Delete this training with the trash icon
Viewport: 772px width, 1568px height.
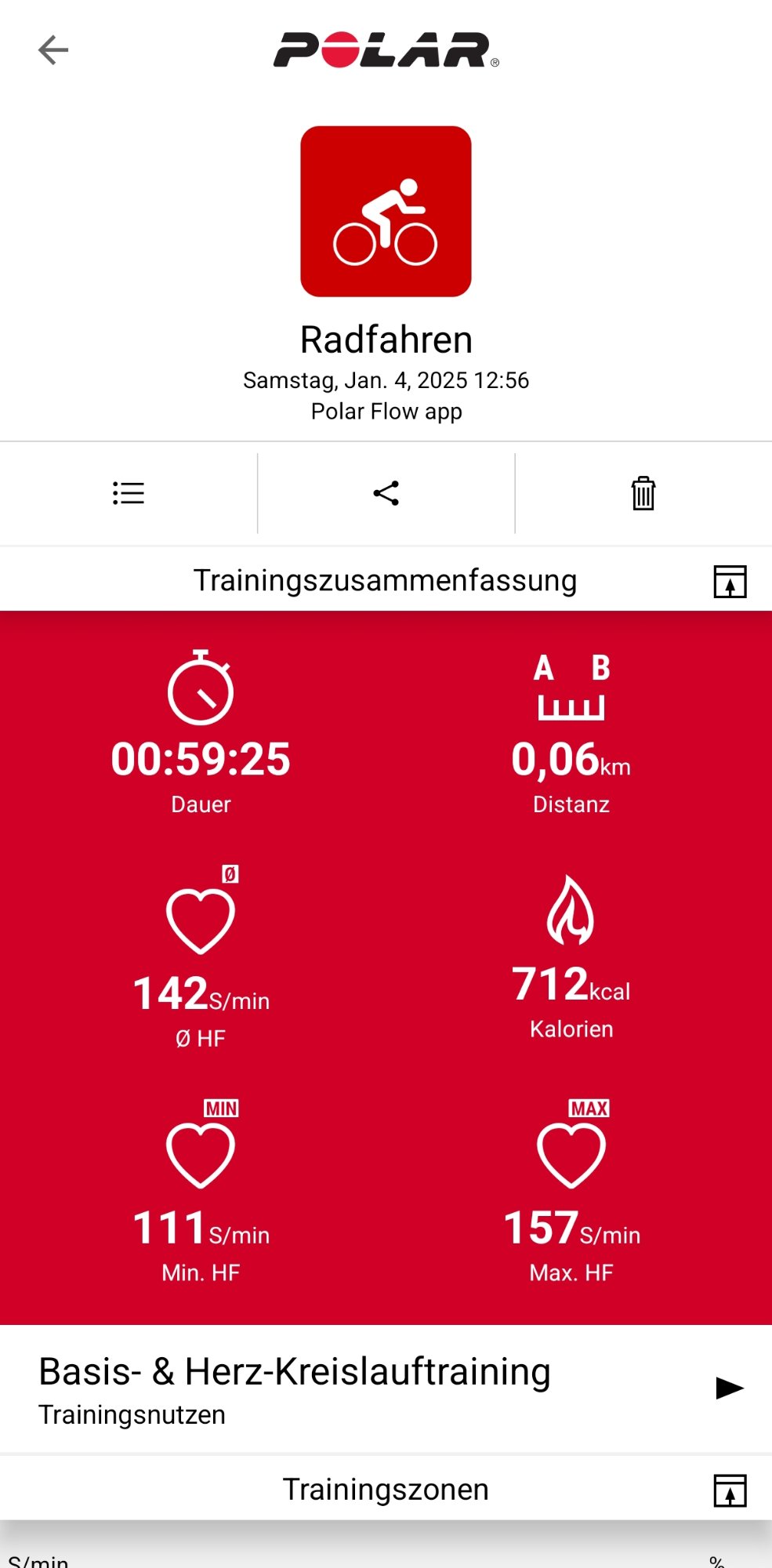(x=643, y=493)
